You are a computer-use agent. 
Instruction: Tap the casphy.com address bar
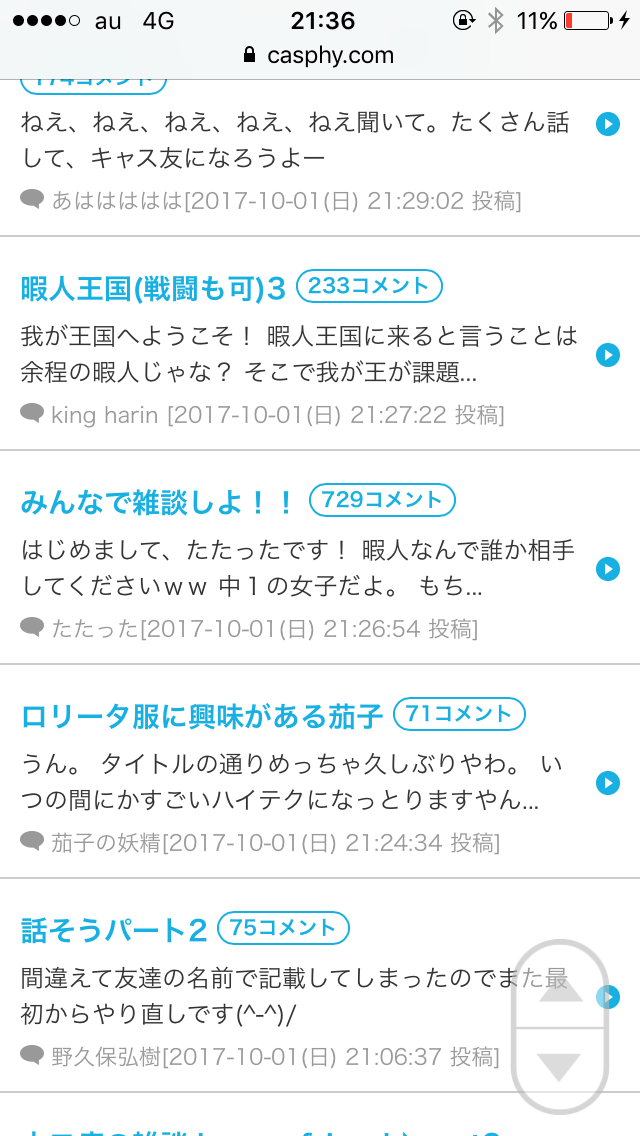320,56
